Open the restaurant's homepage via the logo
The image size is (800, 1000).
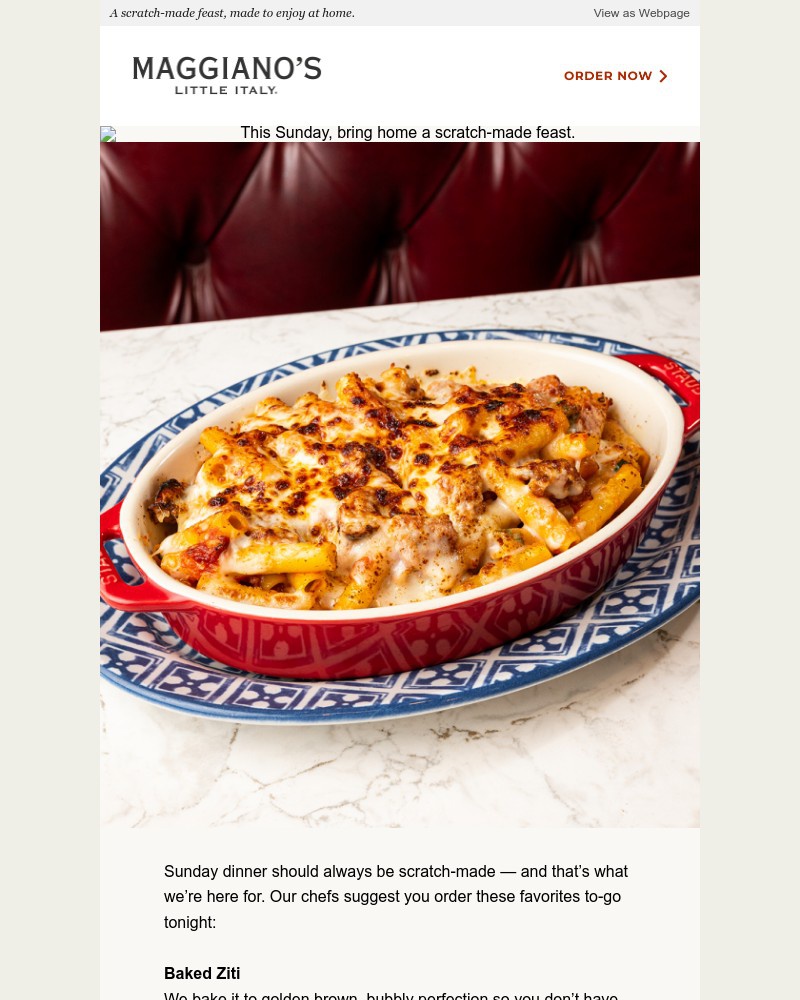pyautogui.click(x=227, y=75)
